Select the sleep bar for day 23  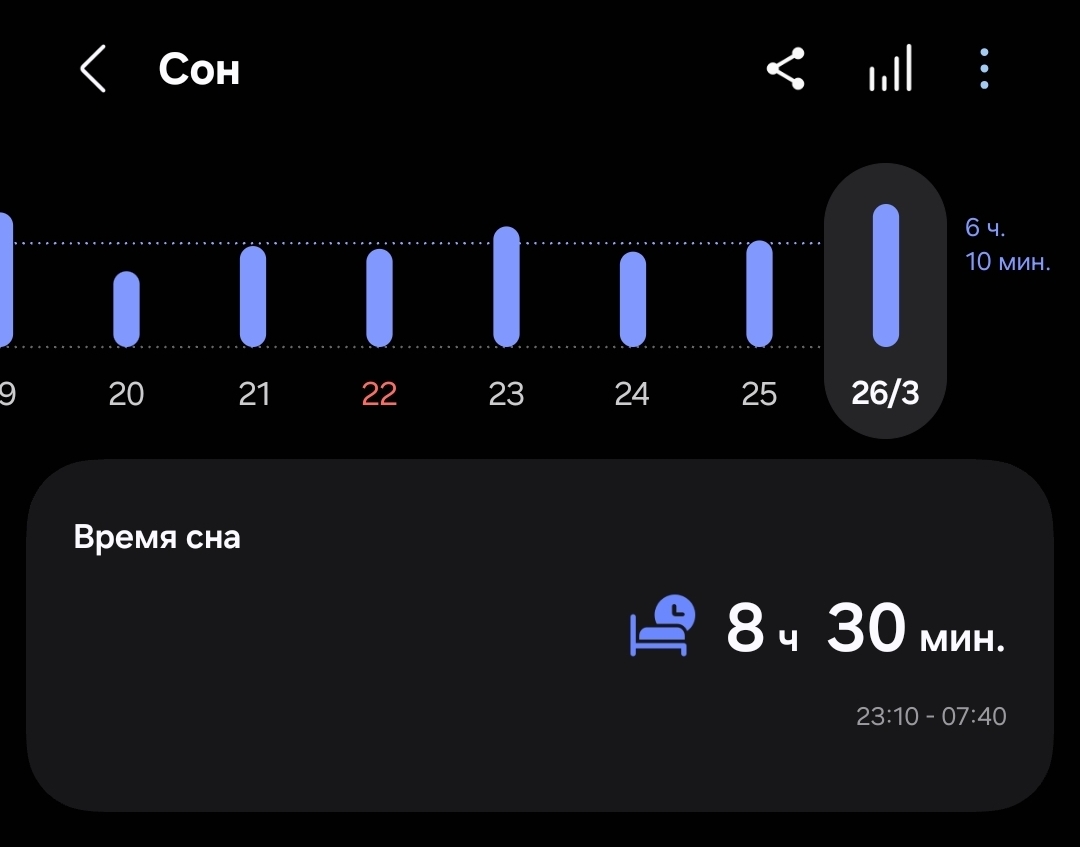(506, 287)
